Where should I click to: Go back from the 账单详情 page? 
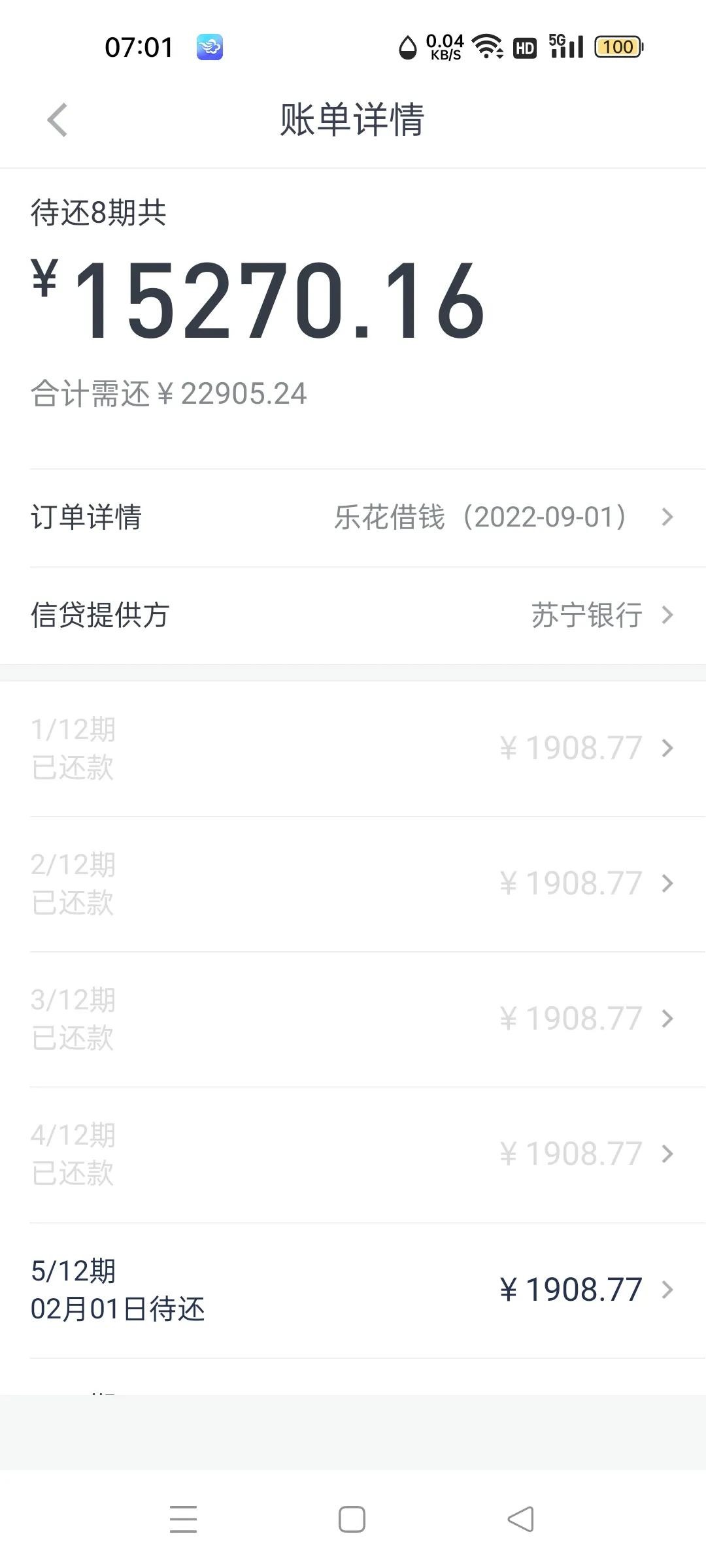coord(58,120)
